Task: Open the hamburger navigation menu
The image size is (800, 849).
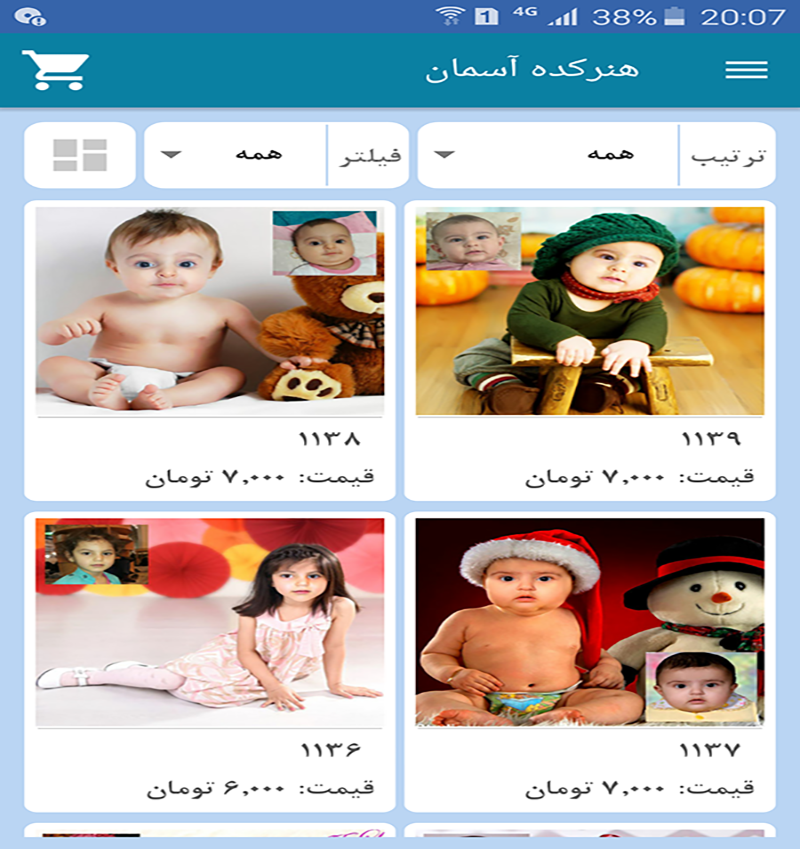Action: coord(746,70)
